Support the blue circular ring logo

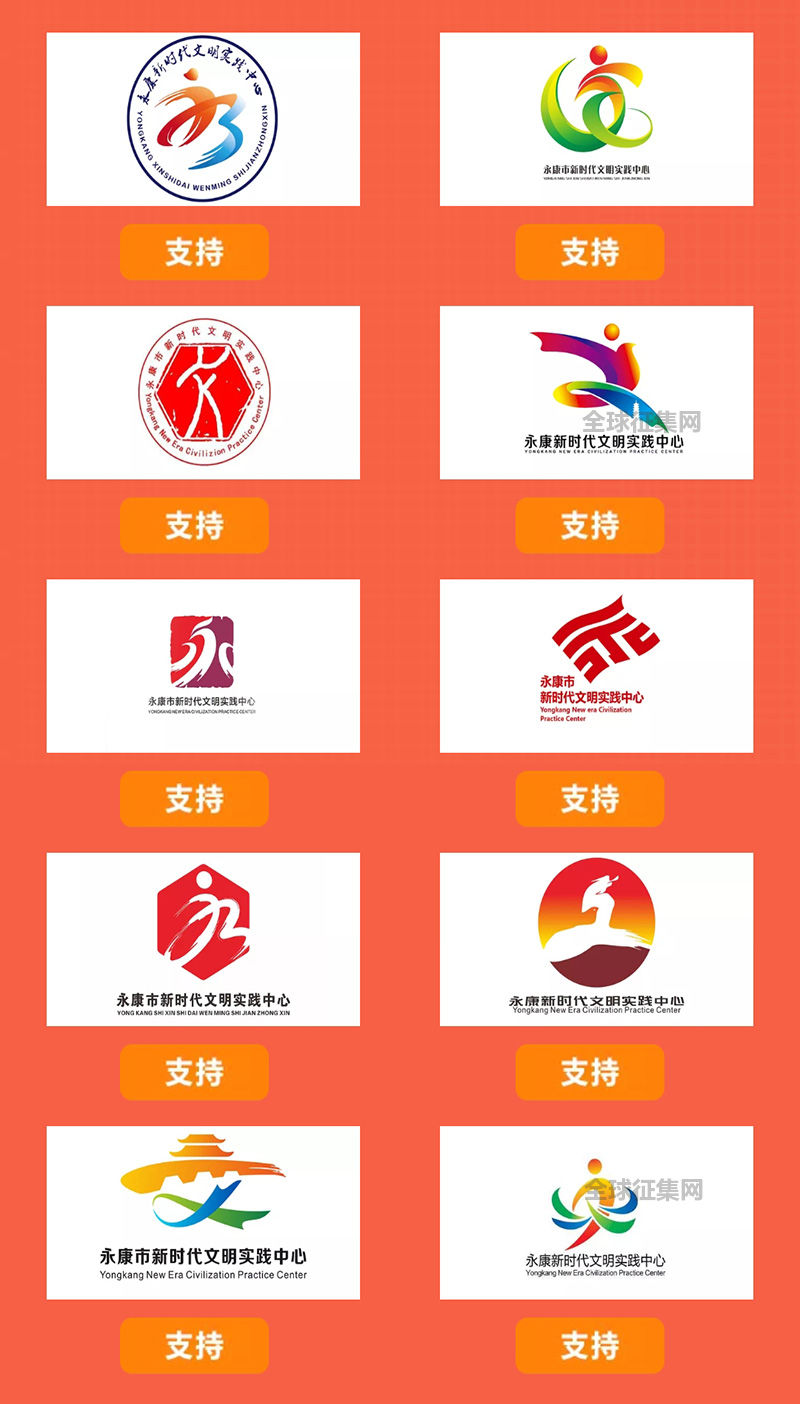coord(194,252)
